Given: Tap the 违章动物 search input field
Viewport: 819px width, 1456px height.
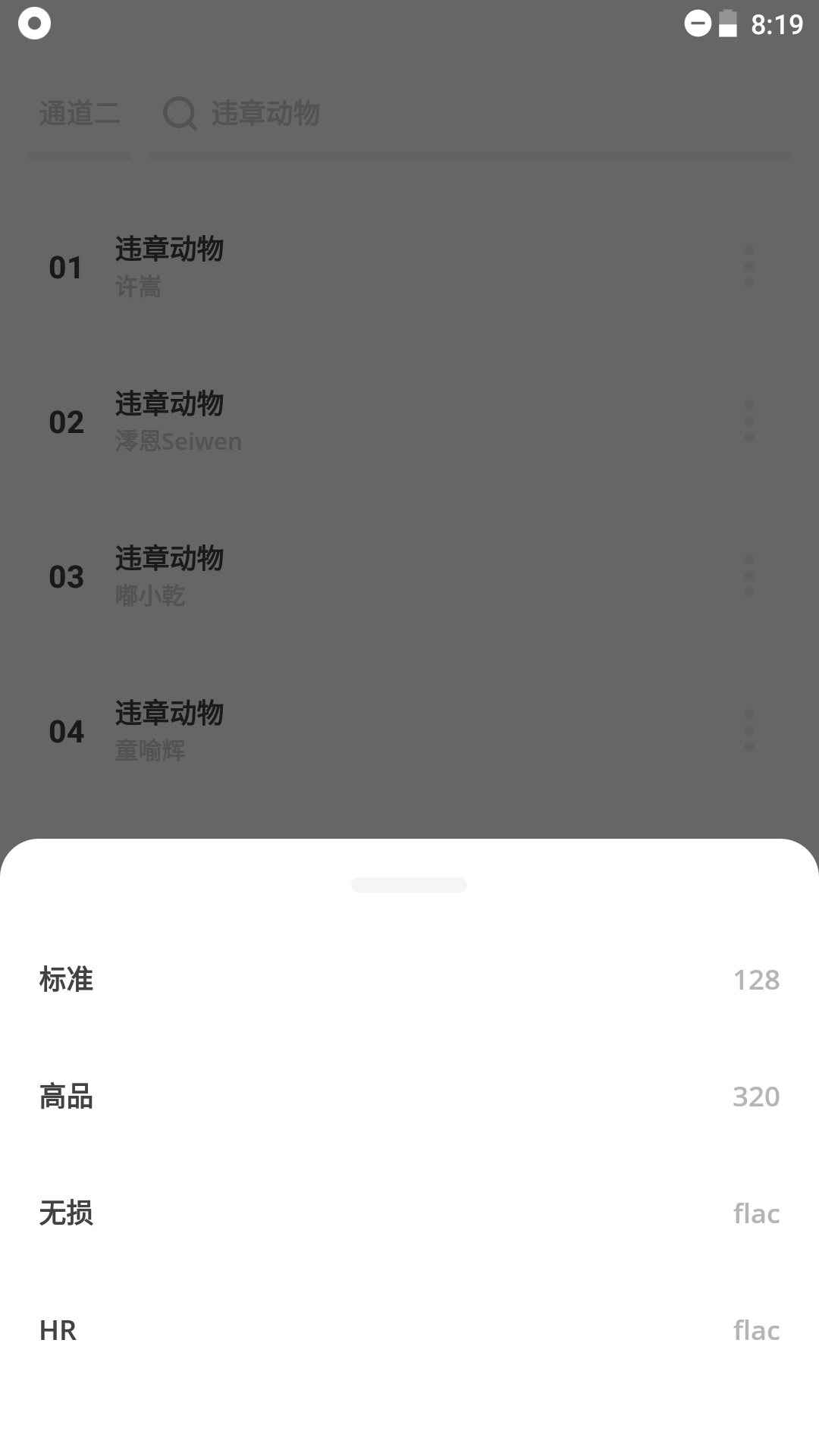Looking at the screenshot, I should tap(265, 114).
